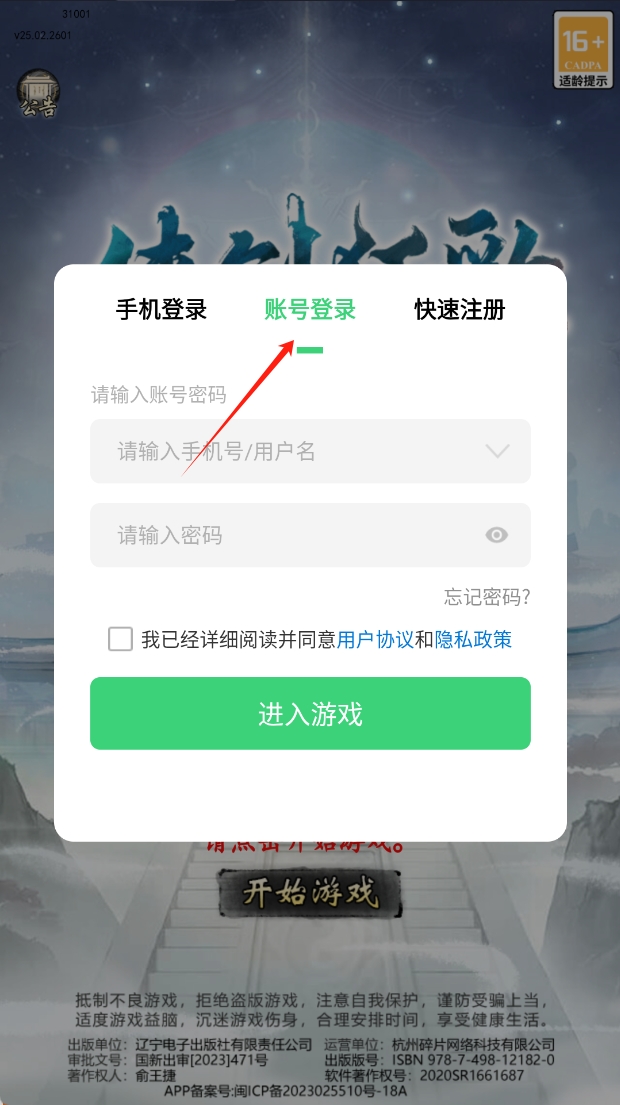Open the 用户协议 link
Screen dimensions: 620x1105
click(375, 639)
